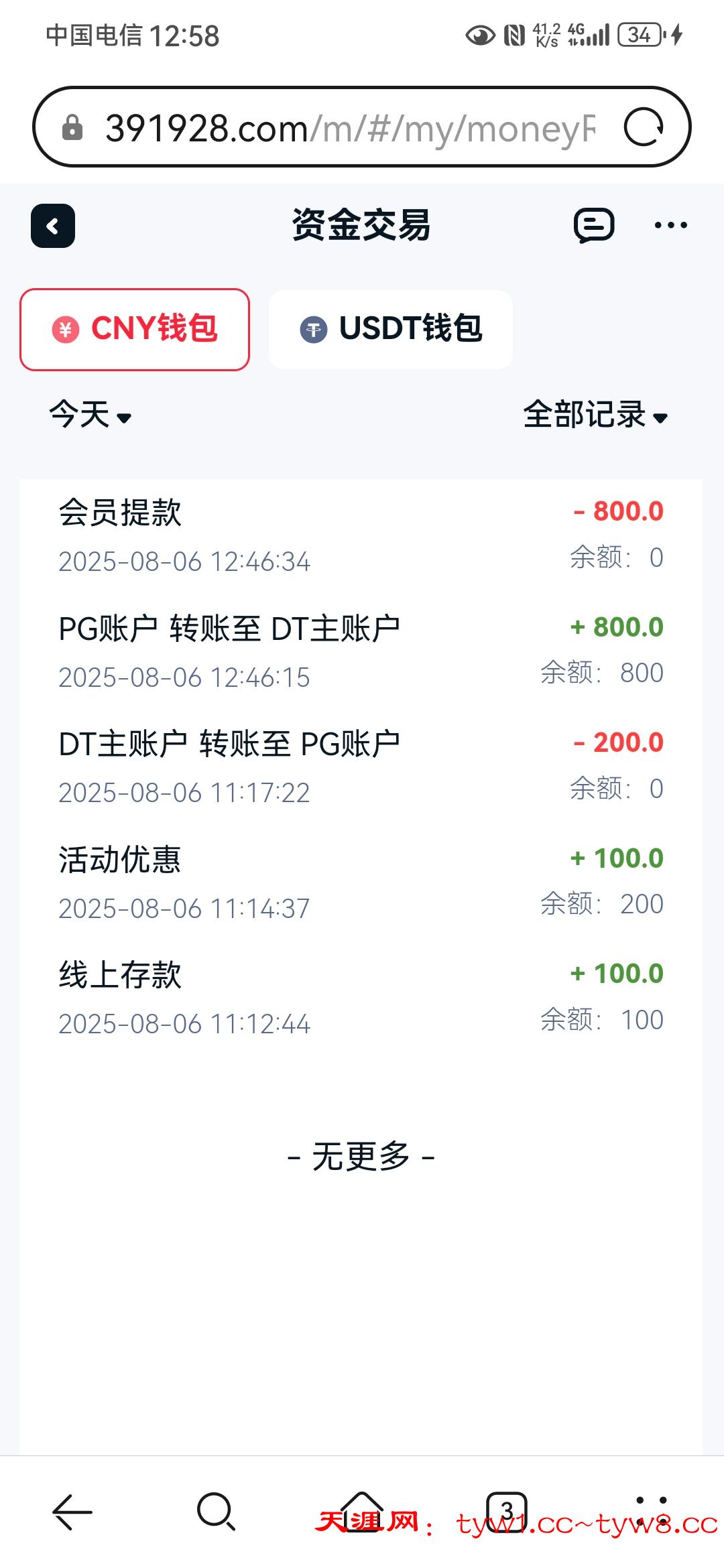Image resolution: width=724 pixels, height=1568 pixels.
Task: Open the browser tab switcher showing 3
Action: [x=507, y=1512]
